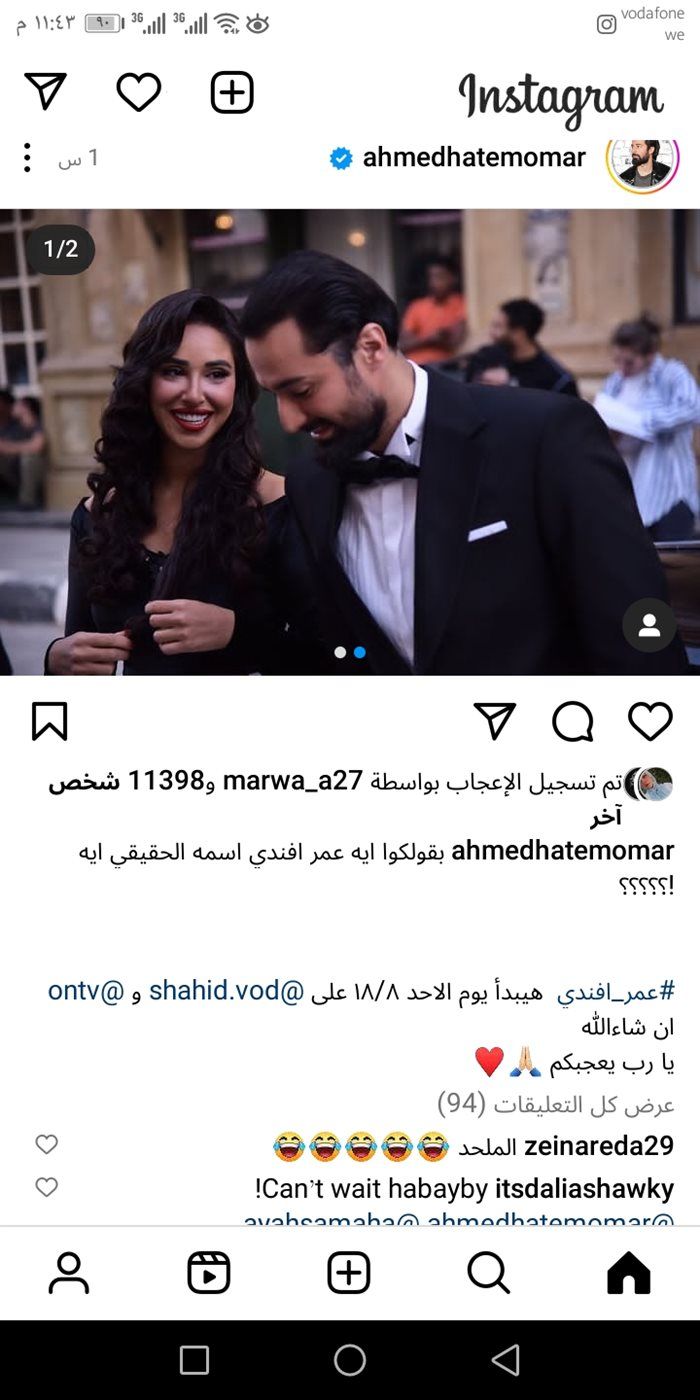This screenshot has height=1400, width=700.
Task: Open the عمر_افندي hashtag
Action: coord(615,991)
